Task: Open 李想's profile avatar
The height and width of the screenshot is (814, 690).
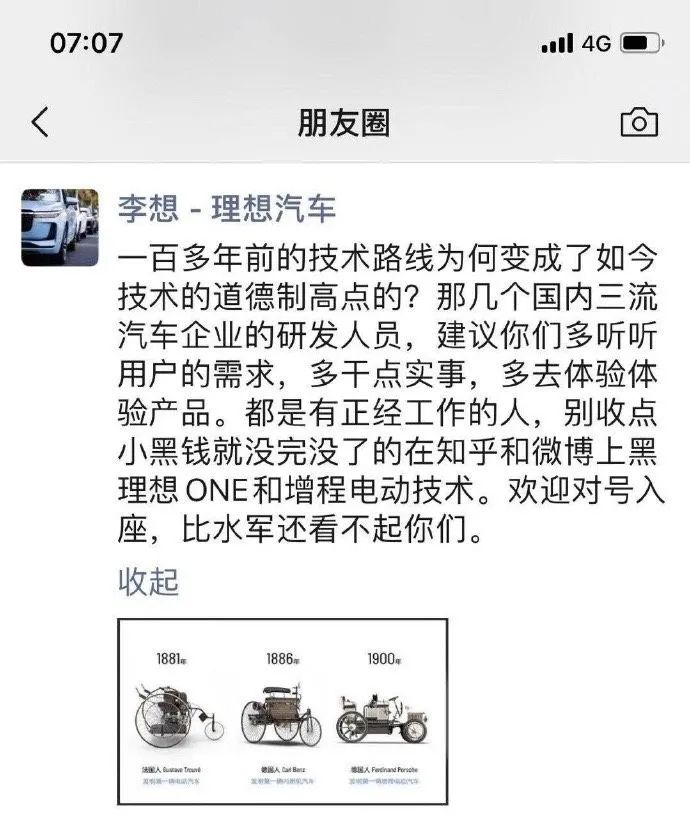Action: click(x=59, y=228)
